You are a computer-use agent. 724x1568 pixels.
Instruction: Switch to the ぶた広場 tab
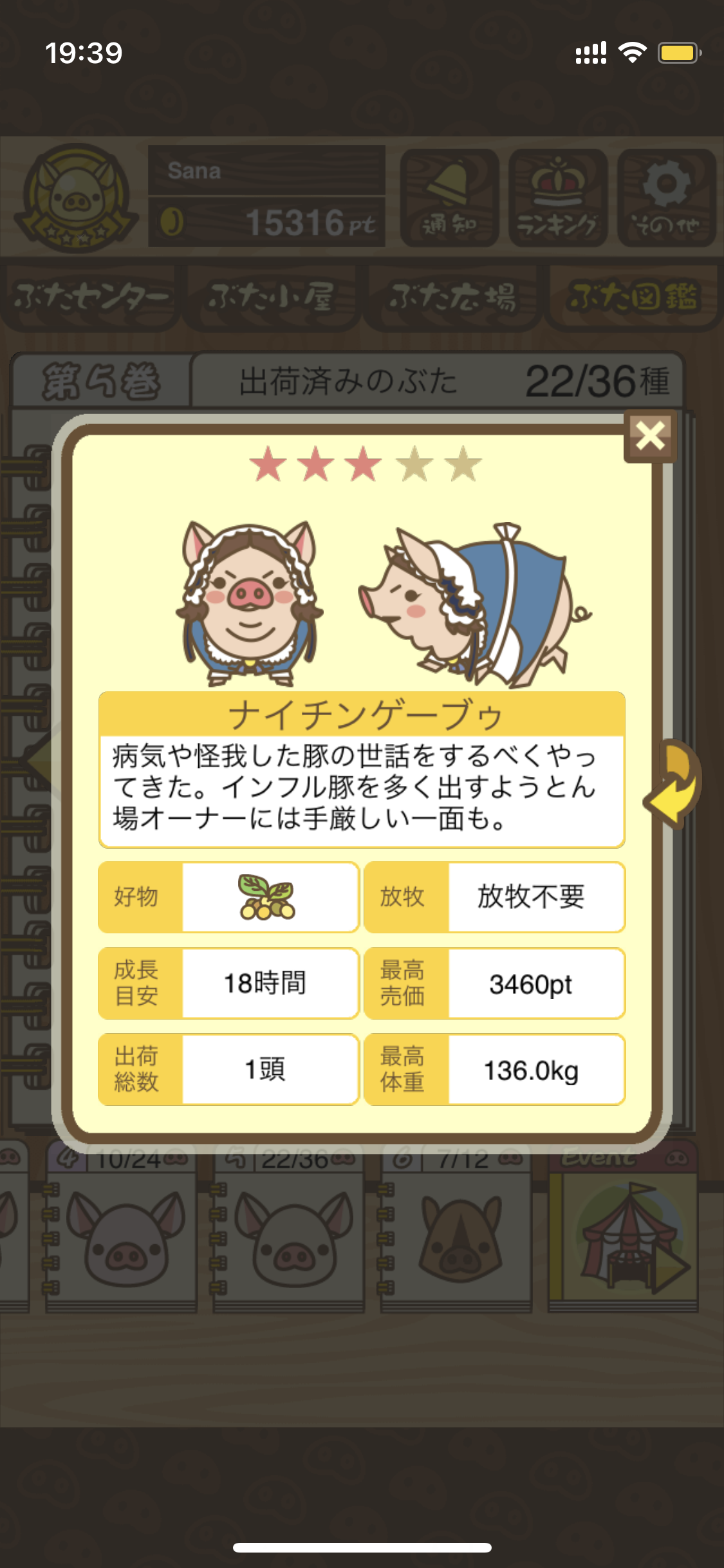pyautogui.click(x=452, y=297)
